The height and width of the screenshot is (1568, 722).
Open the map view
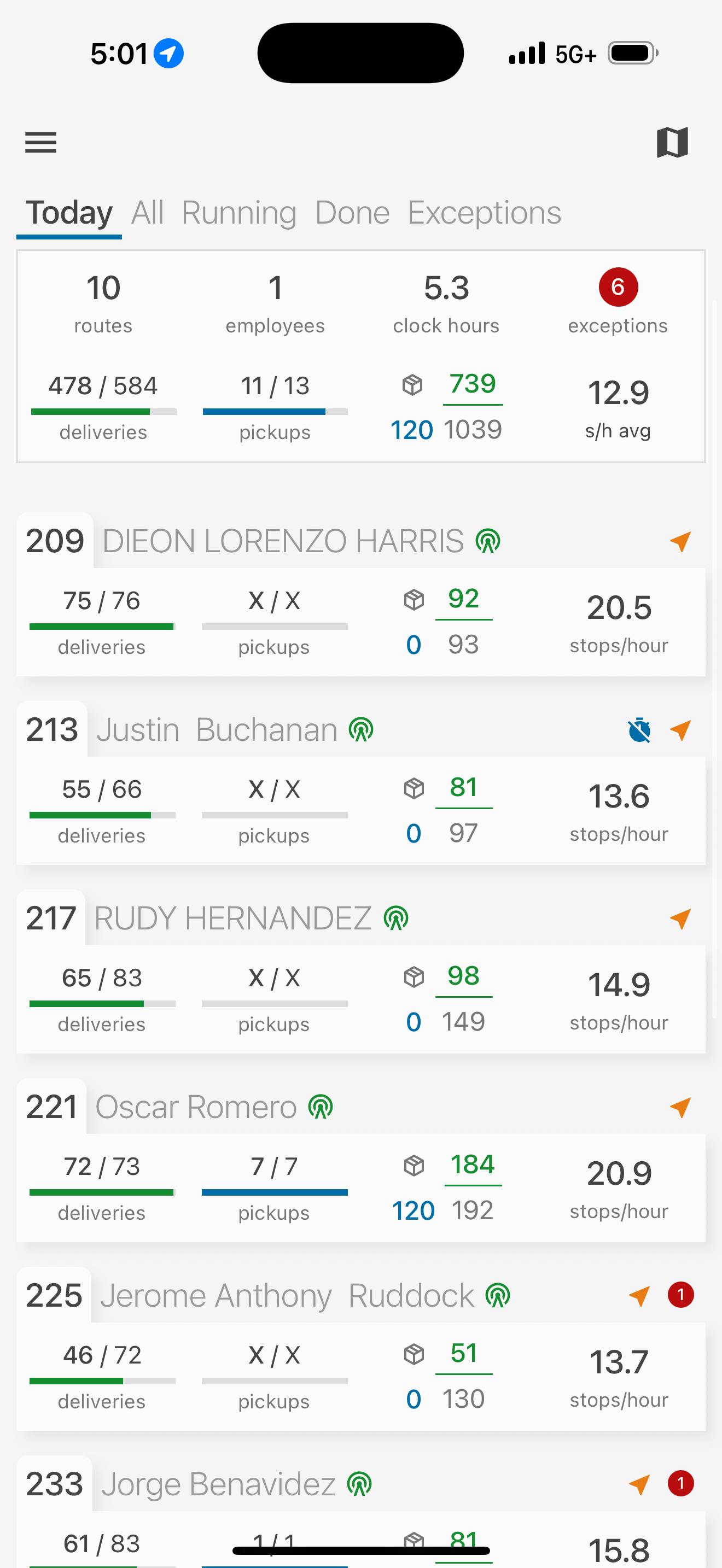click(x=672, y=143)
